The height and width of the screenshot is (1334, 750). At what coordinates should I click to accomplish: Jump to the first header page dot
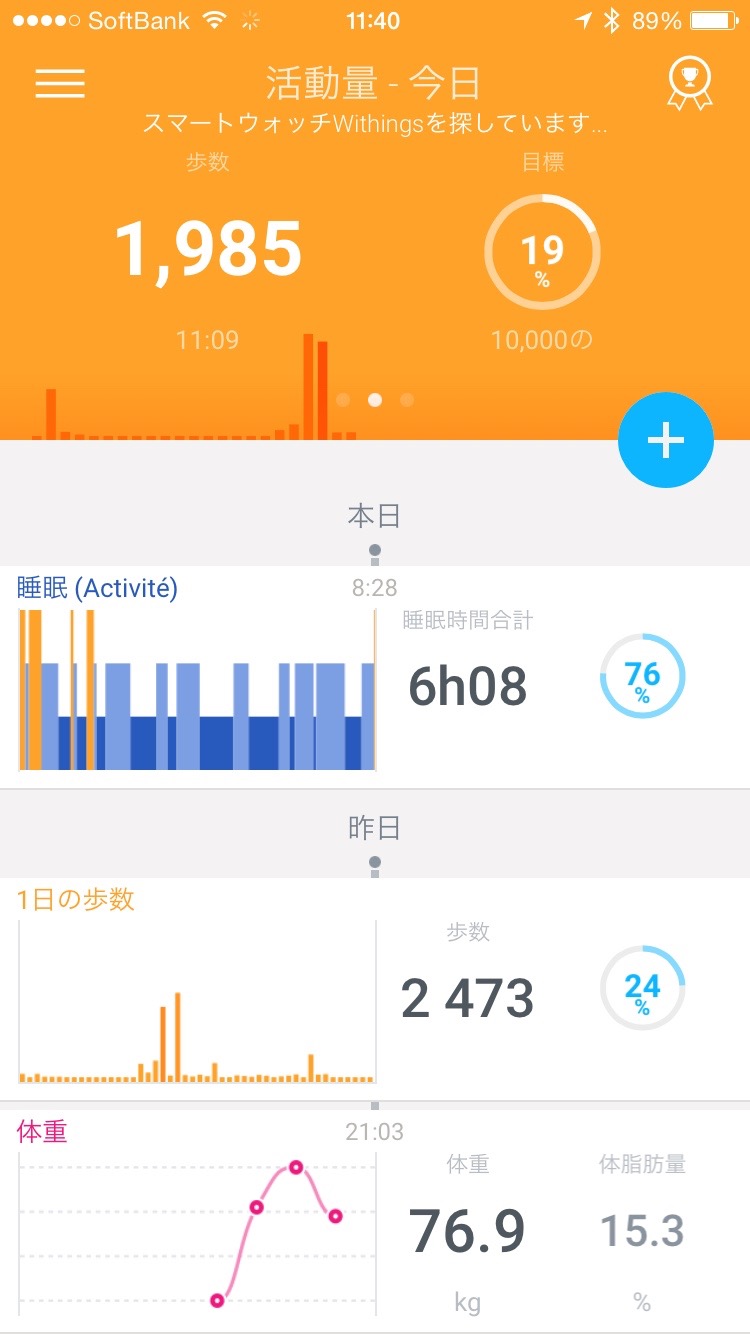pyautogui.click(x=343, y=400)
